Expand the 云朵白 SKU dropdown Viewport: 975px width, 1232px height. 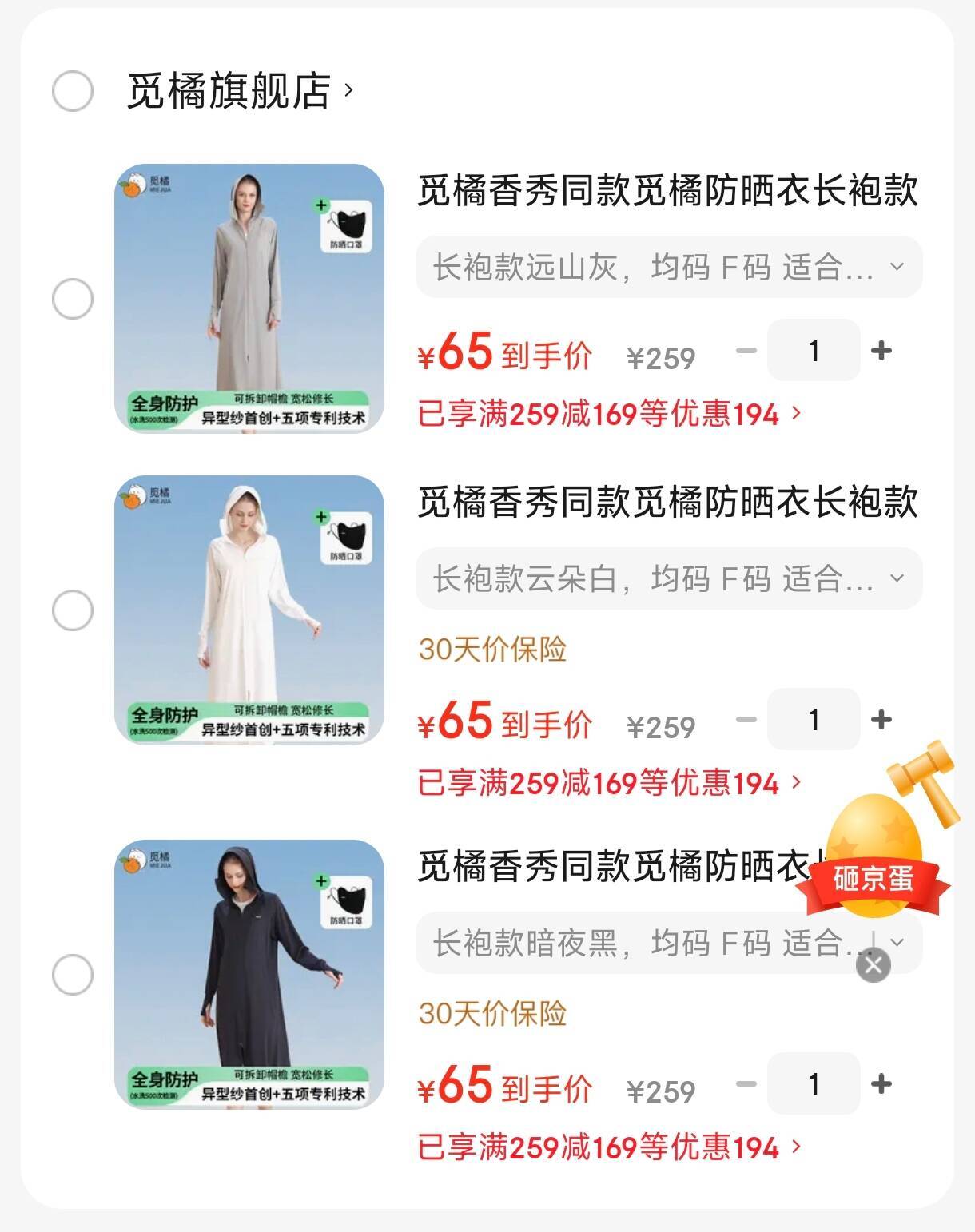tap(665, 578)
